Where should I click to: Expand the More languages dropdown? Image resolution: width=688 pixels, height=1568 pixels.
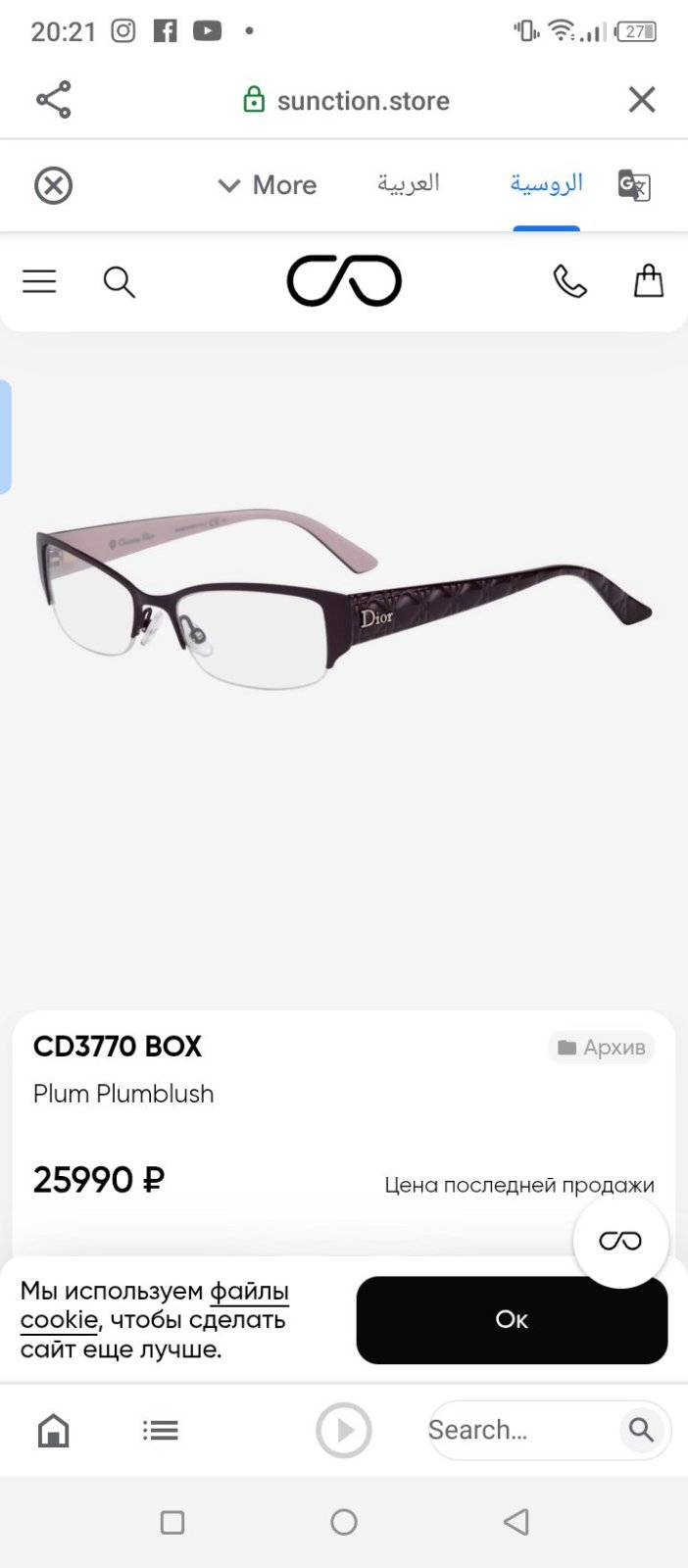pyautogui.click(x=267, y=185)
